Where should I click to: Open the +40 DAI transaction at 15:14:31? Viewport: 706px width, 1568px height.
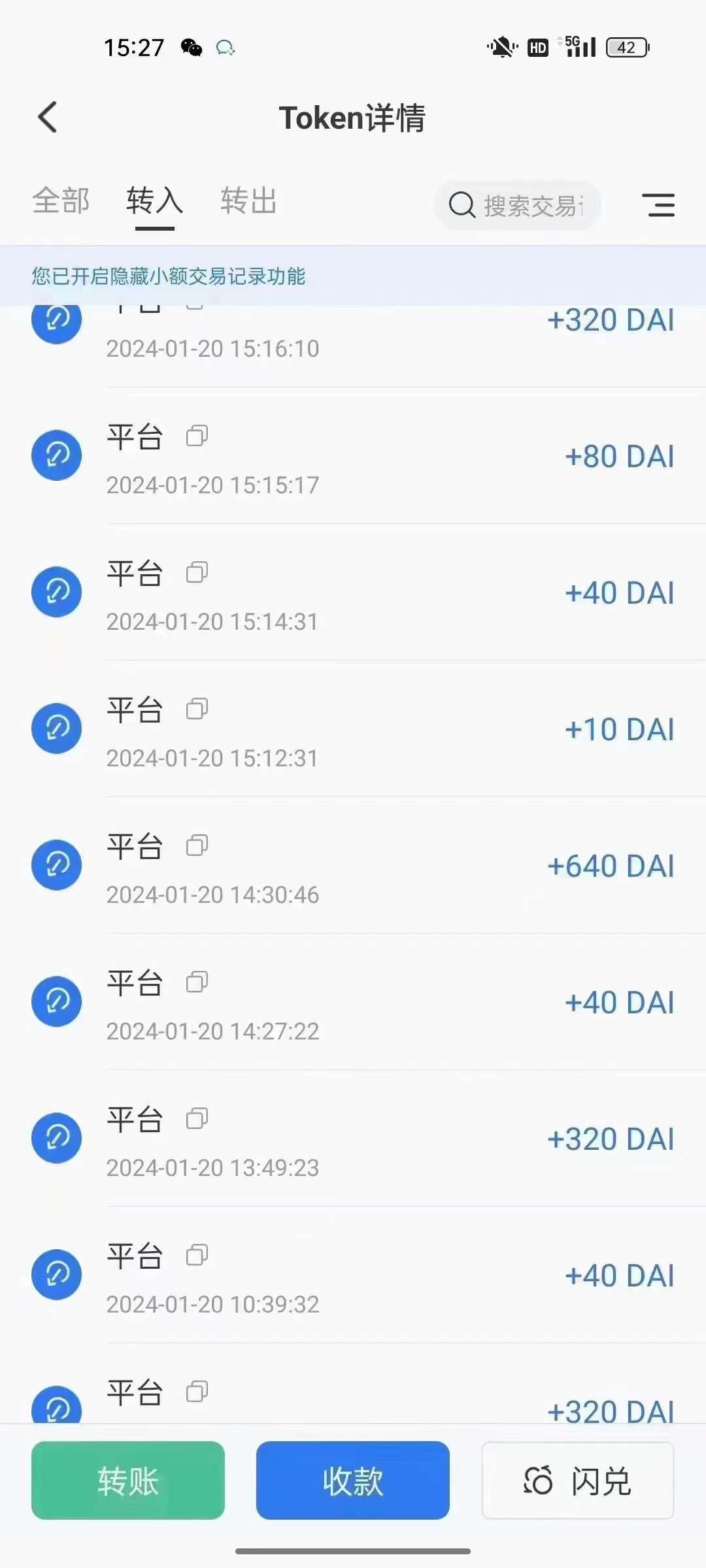[x=353, y=593]
